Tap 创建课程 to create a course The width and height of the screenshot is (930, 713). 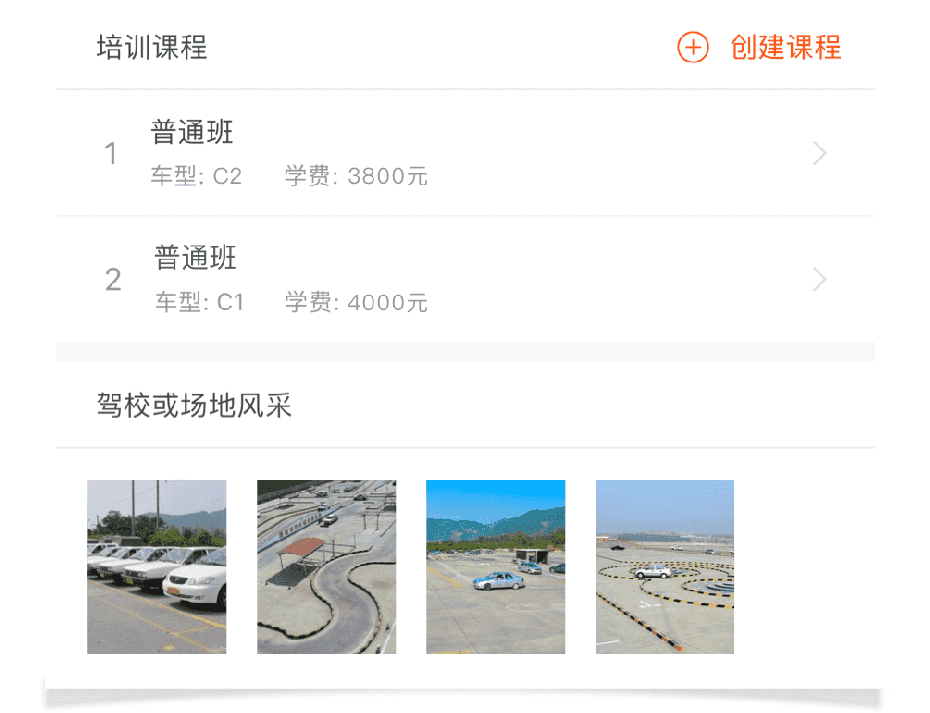coord(761,48)
